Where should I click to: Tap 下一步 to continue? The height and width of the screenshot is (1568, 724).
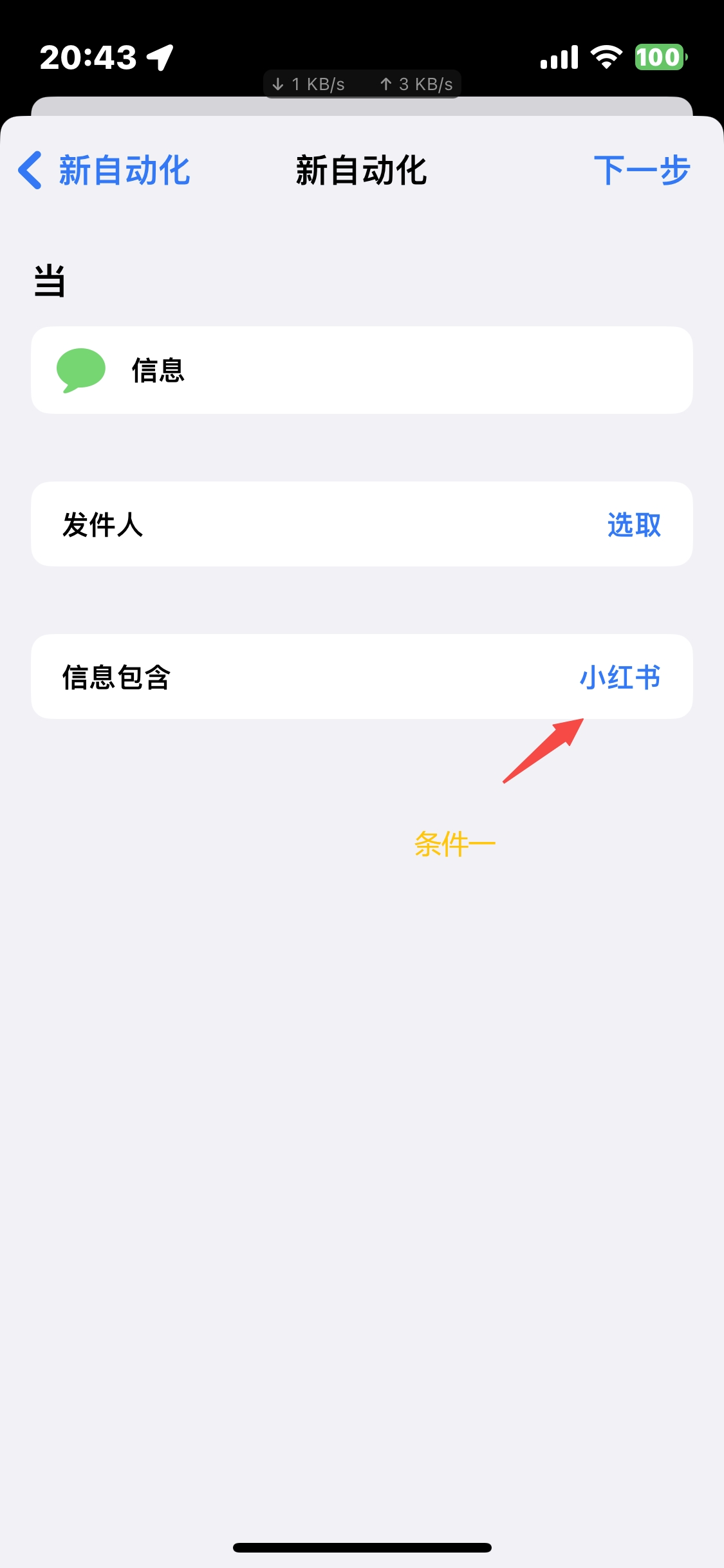point(641,171)
